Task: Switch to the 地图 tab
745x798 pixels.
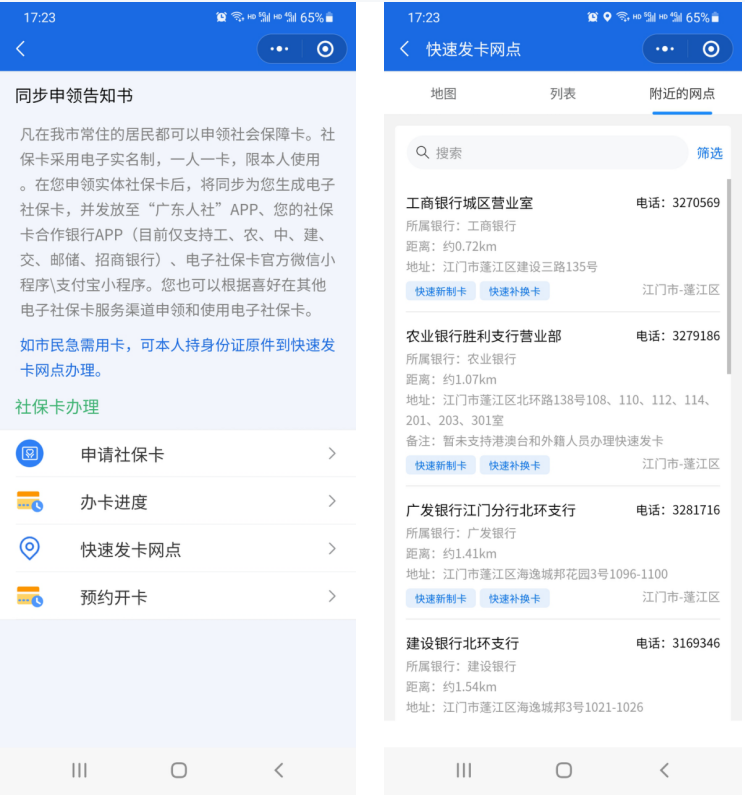Action: click(443, 94)
